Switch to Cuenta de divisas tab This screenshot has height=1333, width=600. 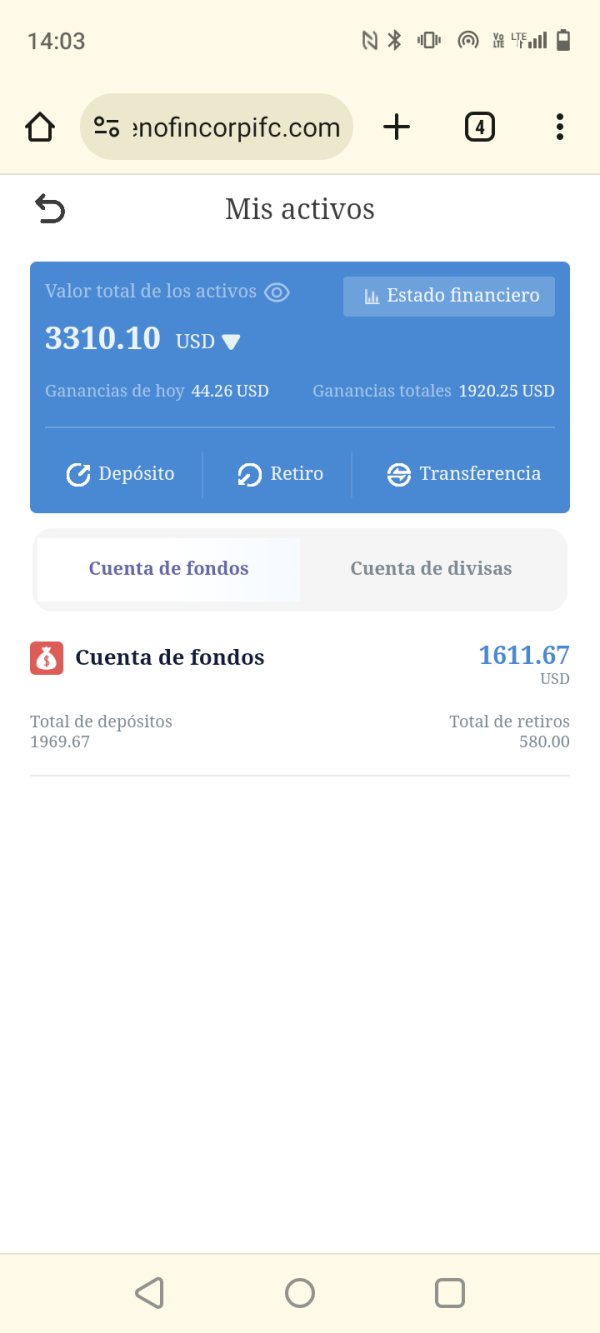coord(431,569)
